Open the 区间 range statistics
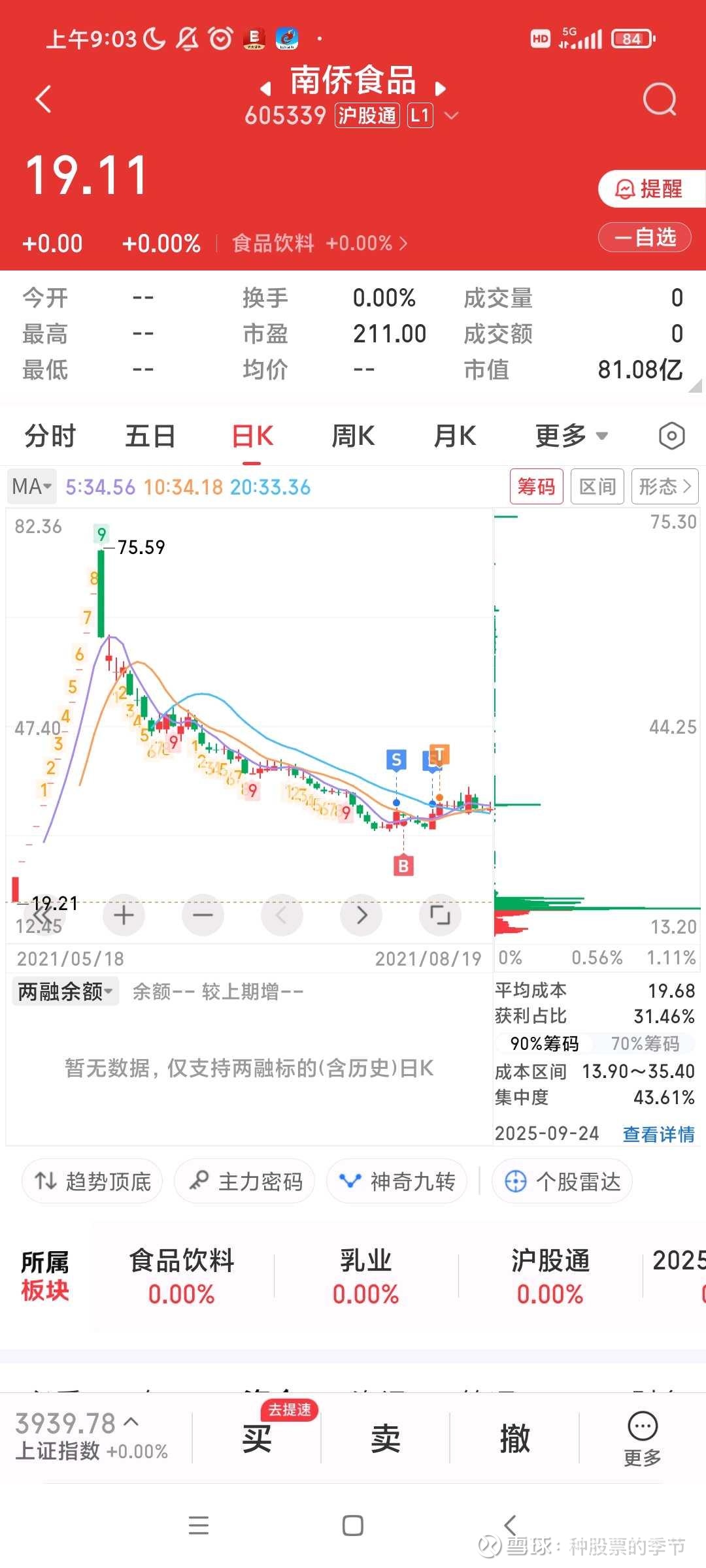706x1568 pixels. pos(597,487)
